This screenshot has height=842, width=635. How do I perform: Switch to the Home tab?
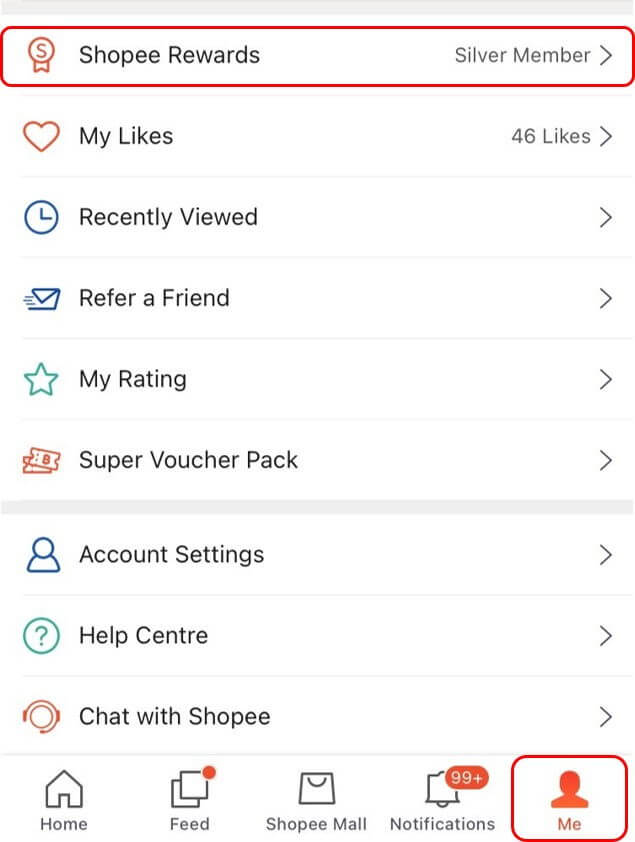(63, 800)
